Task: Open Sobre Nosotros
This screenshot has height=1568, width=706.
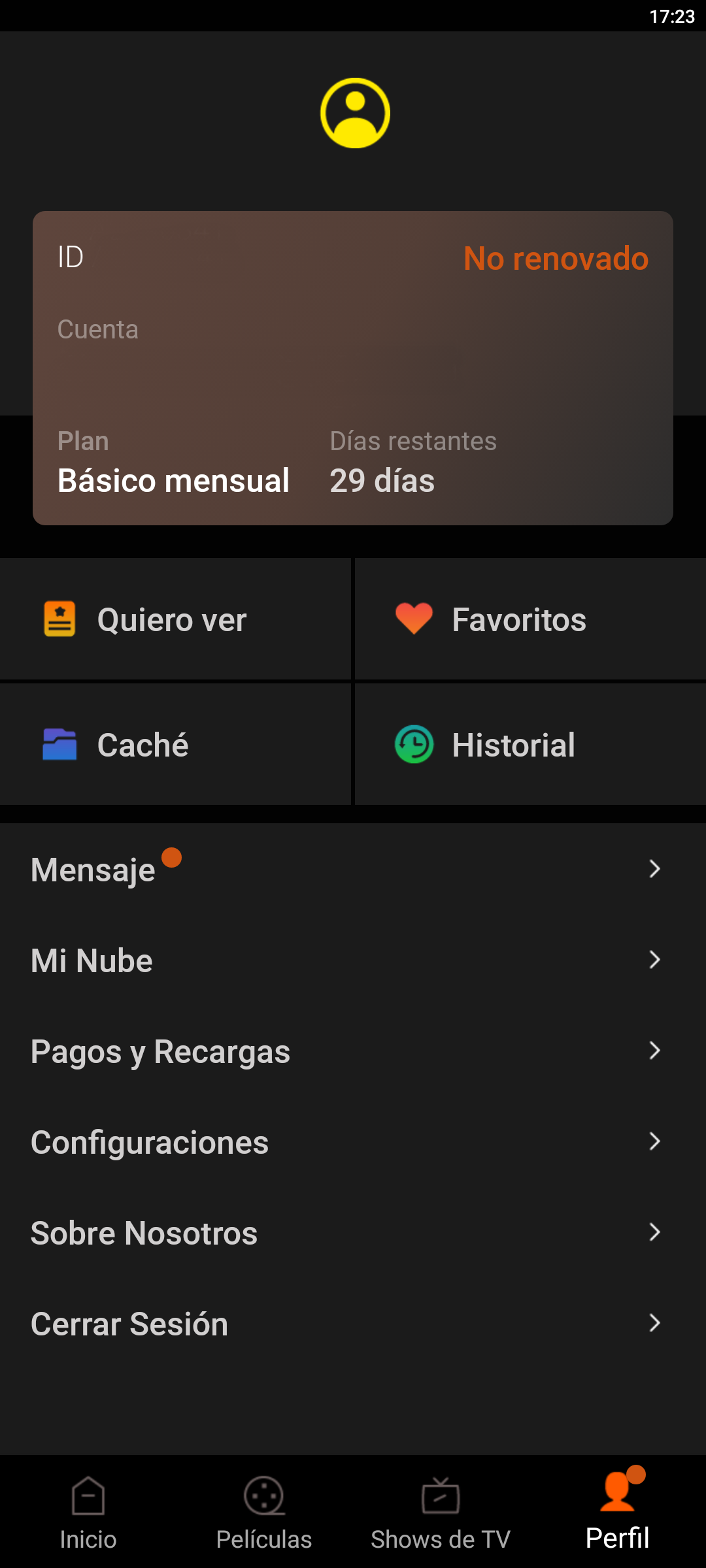Action: (353, 1232)
